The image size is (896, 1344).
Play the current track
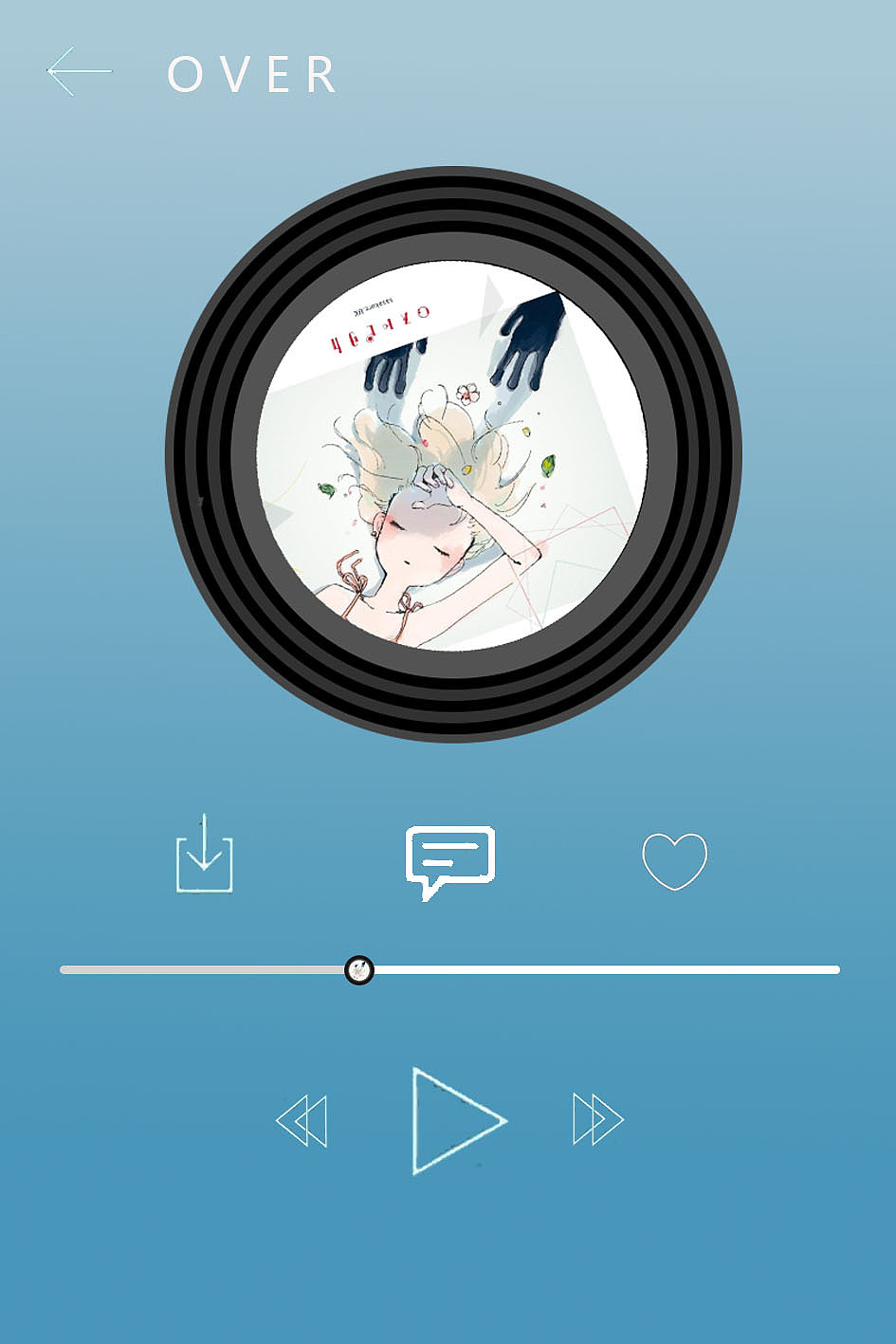(456, 1121)
